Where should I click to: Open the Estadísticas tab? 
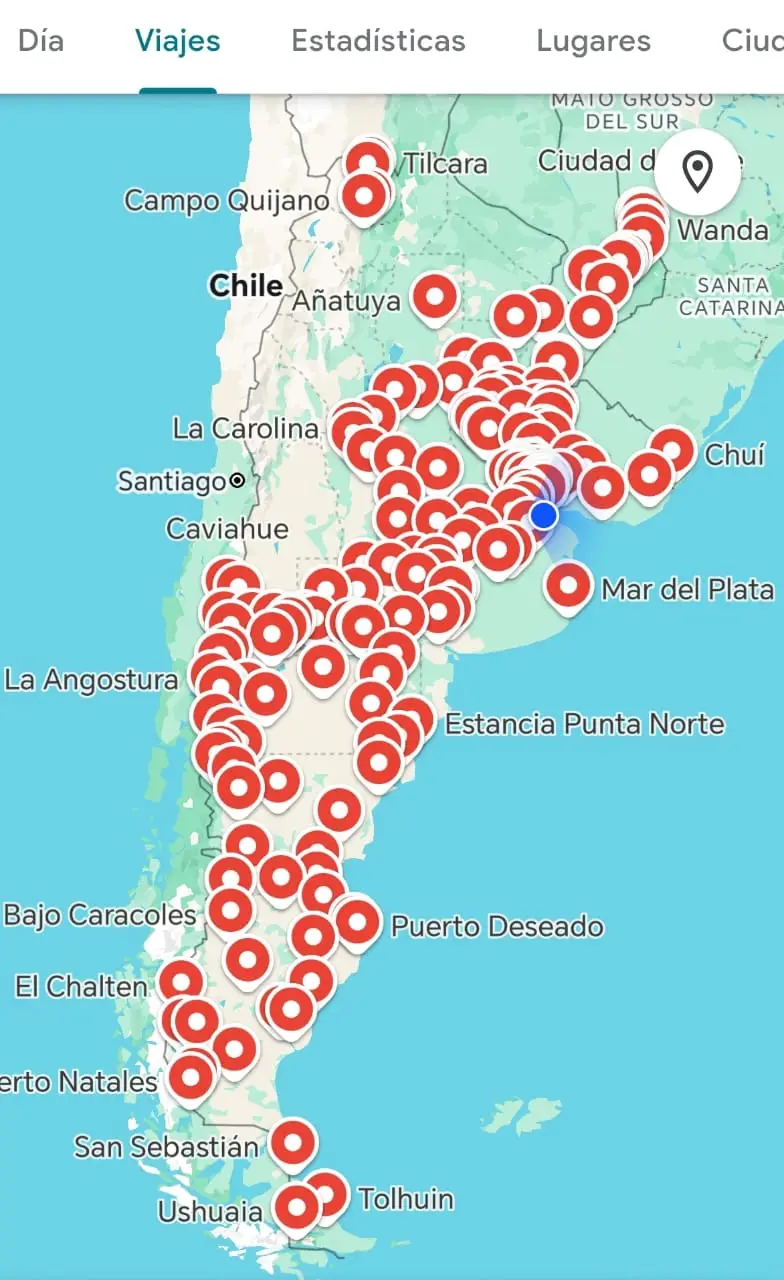378,41
